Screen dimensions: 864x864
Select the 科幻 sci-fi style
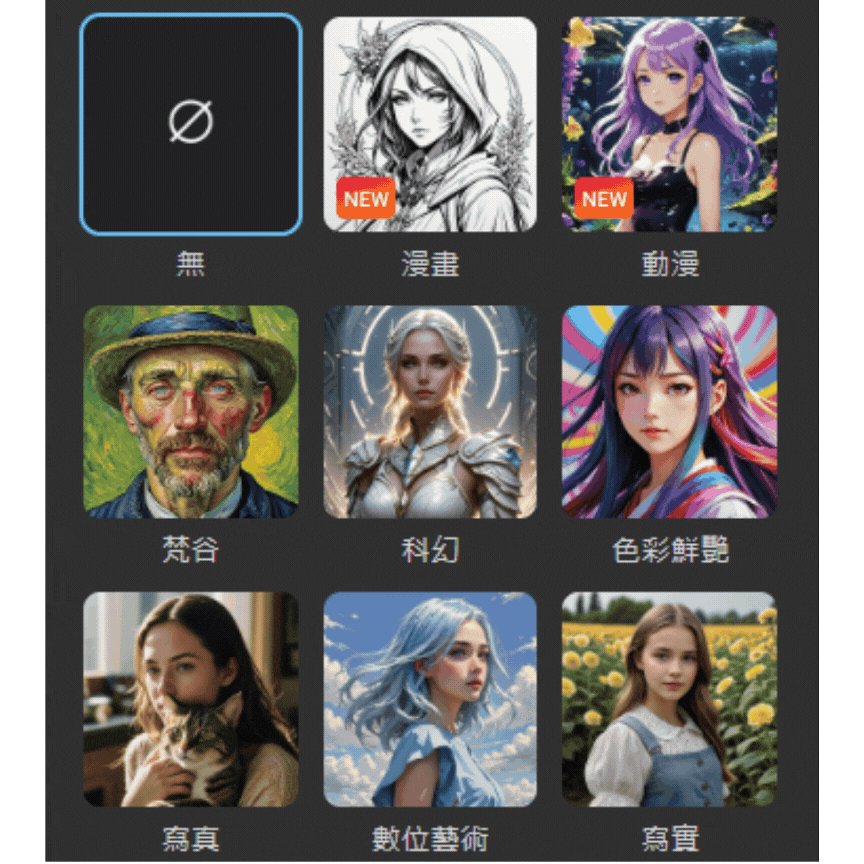[x=430, y=412]
